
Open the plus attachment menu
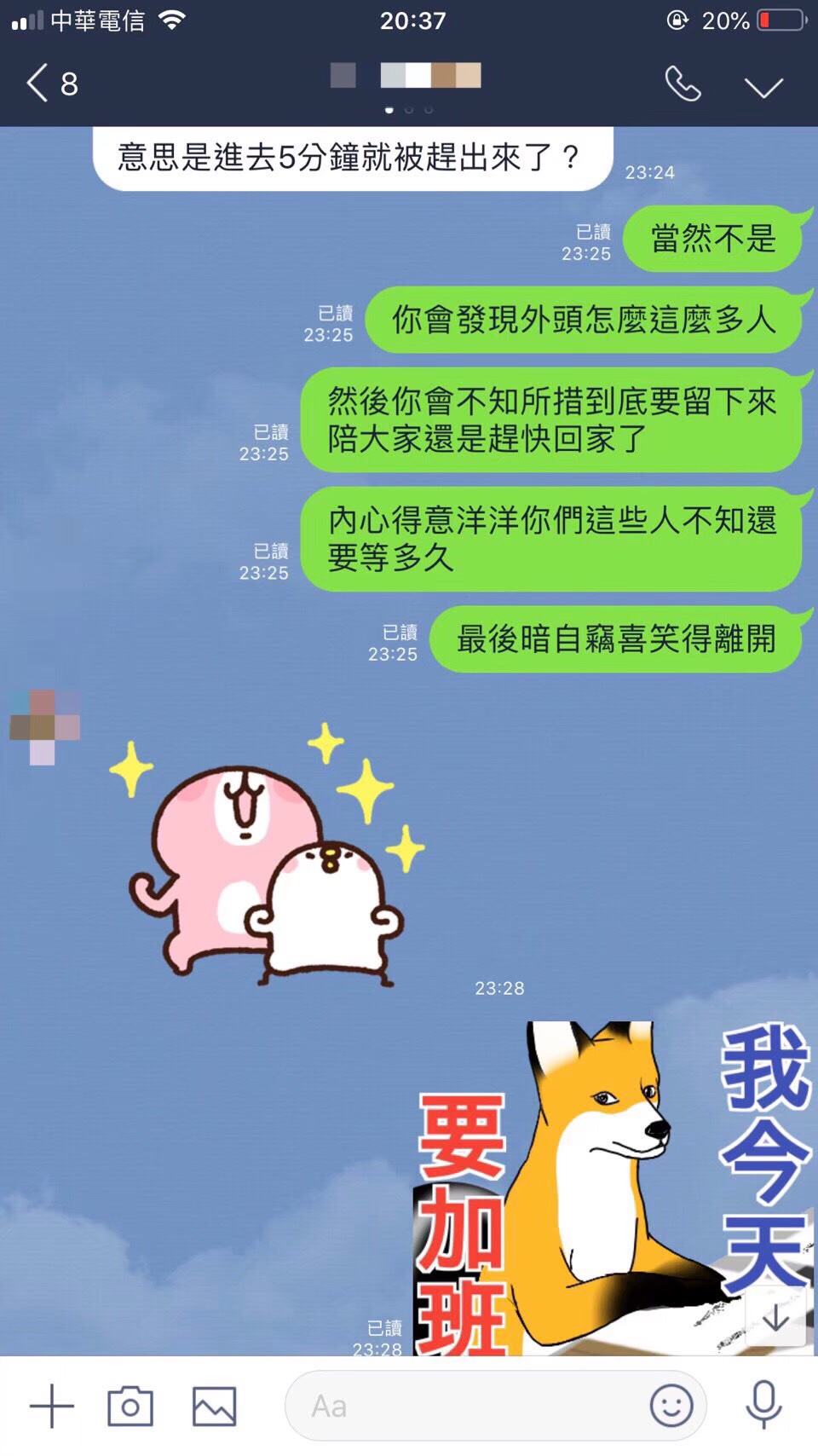(x=51, y=1406)
